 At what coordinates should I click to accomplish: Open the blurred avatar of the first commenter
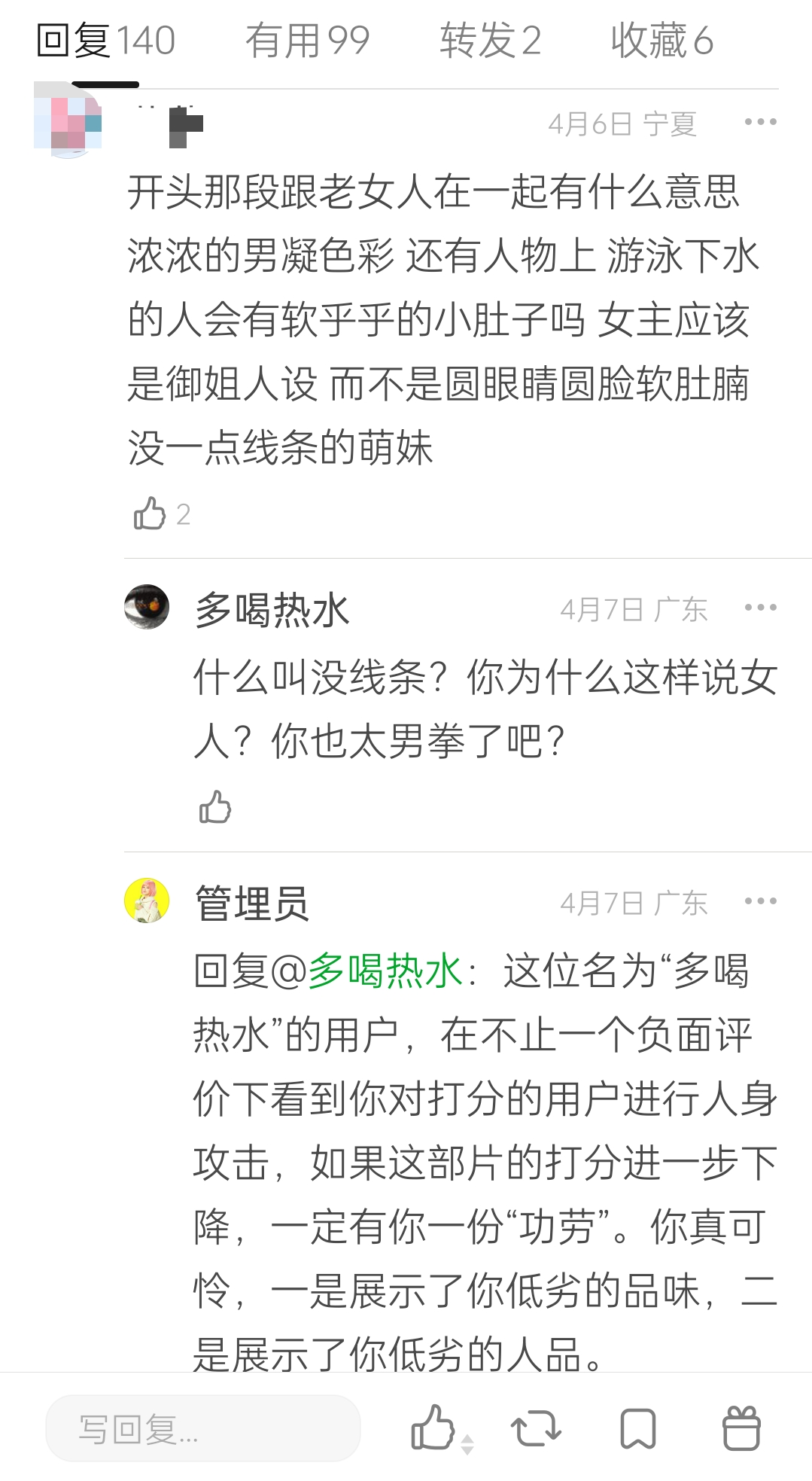[68, 122]
